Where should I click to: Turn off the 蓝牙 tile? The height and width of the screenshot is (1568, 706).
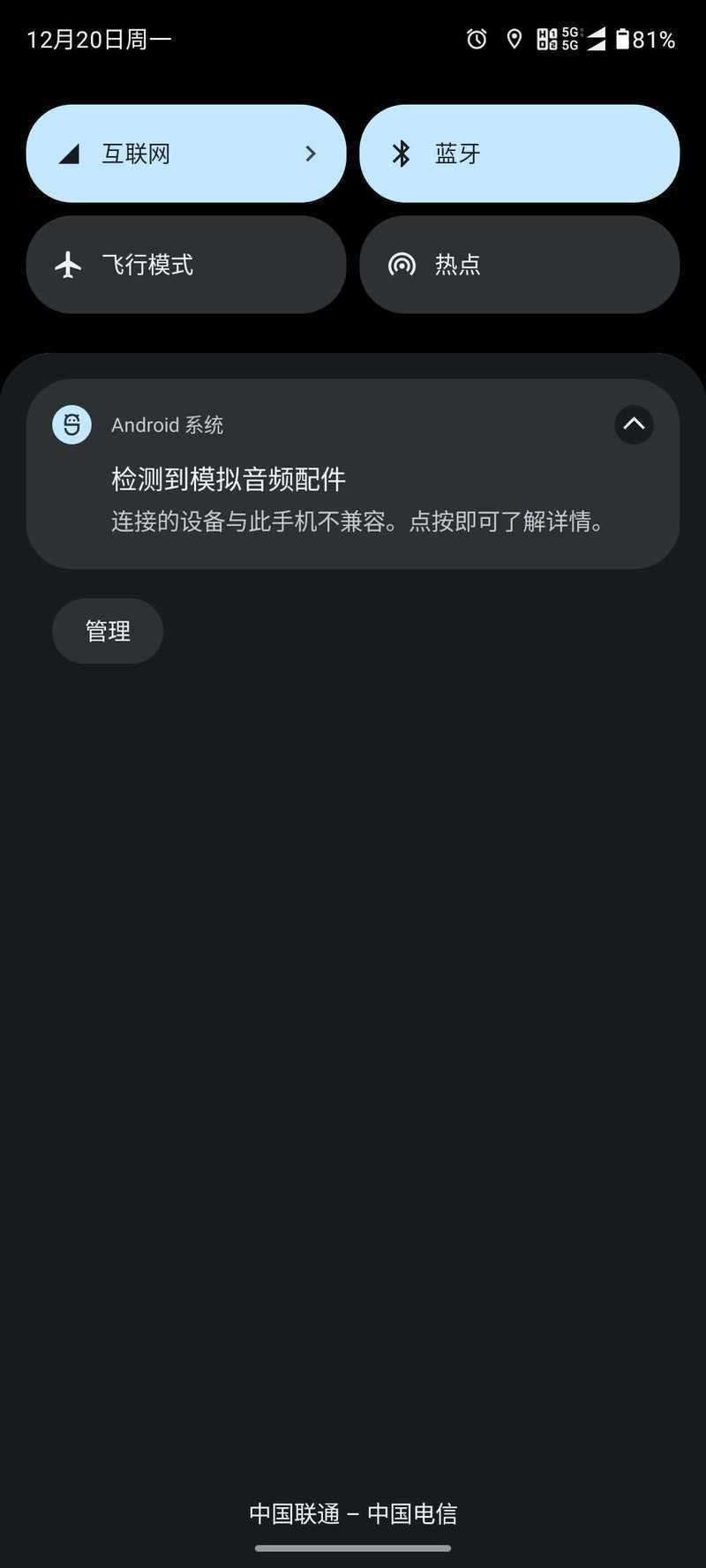[x=519, y=154]
